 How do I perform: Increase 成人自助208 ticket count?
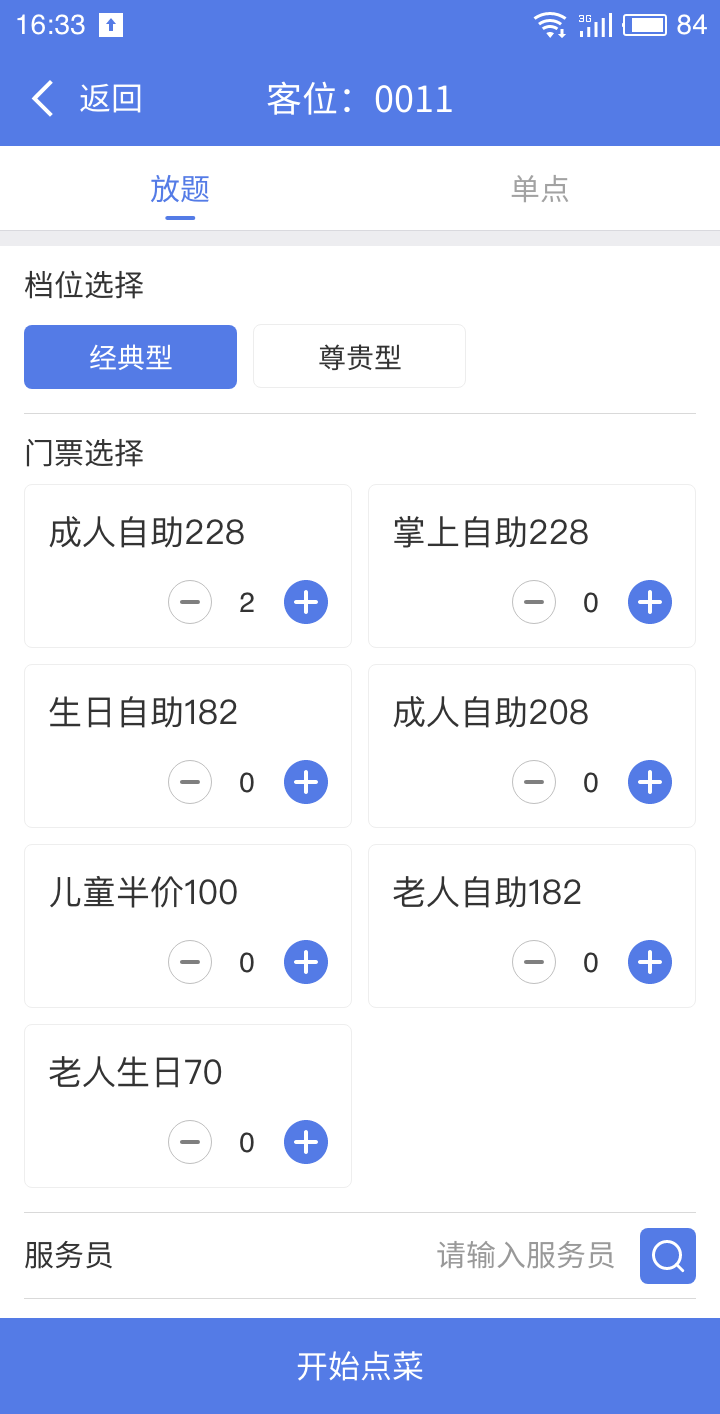(650, 782)
